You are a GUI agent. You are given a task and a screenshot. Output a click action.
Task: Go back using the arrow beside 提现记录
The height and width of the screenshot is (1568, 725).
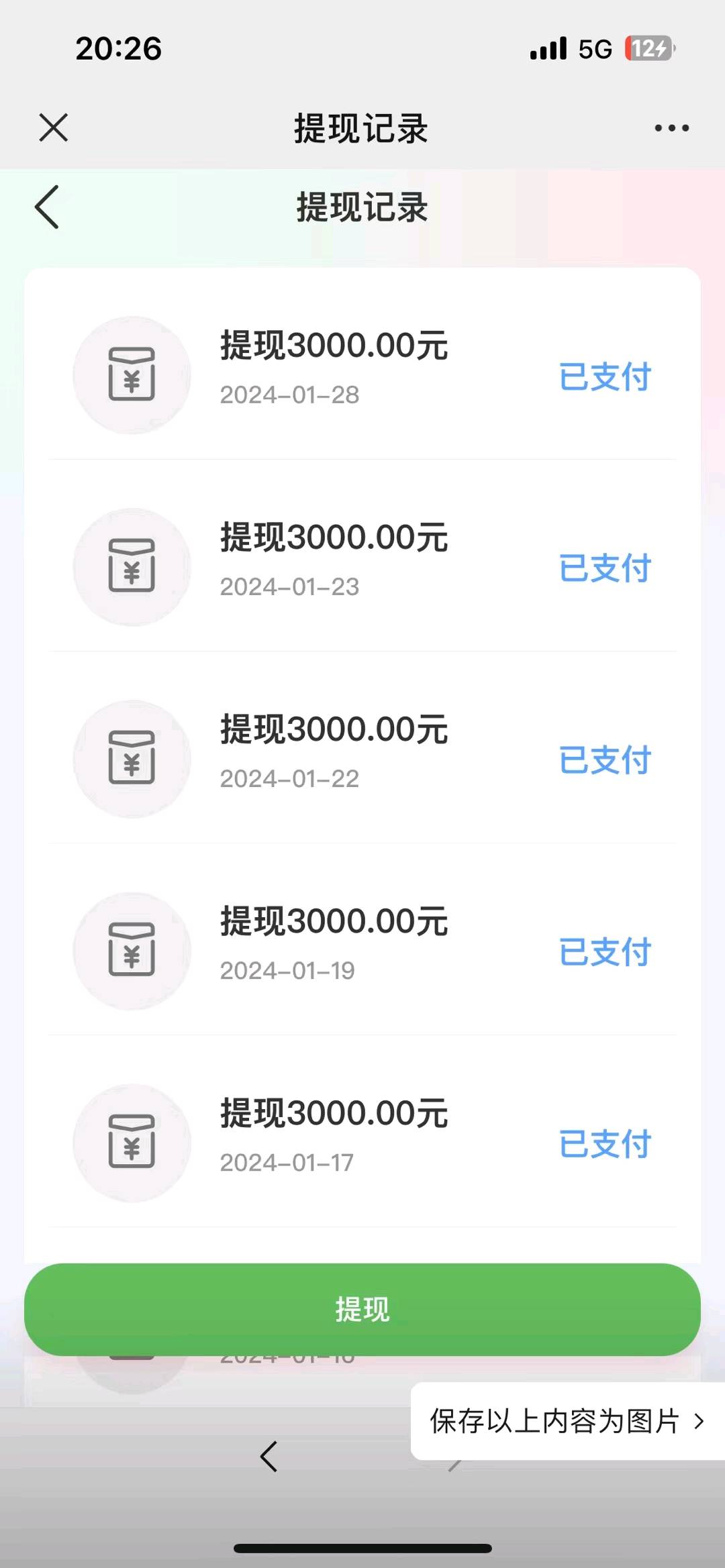pos(47,207)
